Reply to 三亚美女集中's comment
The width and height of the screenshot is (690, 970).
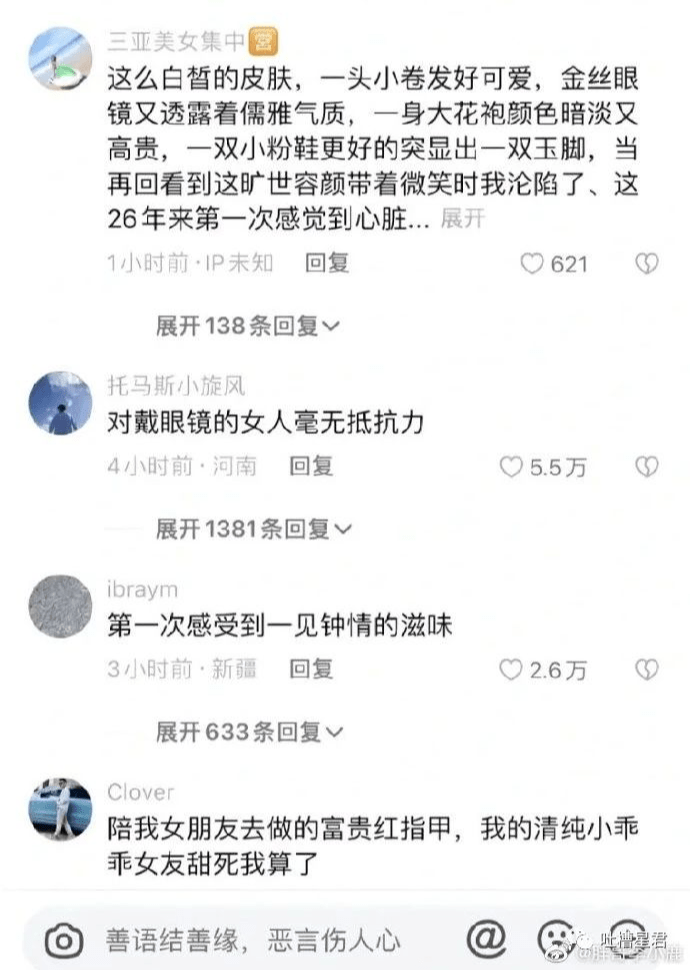(x=327, y=263)
